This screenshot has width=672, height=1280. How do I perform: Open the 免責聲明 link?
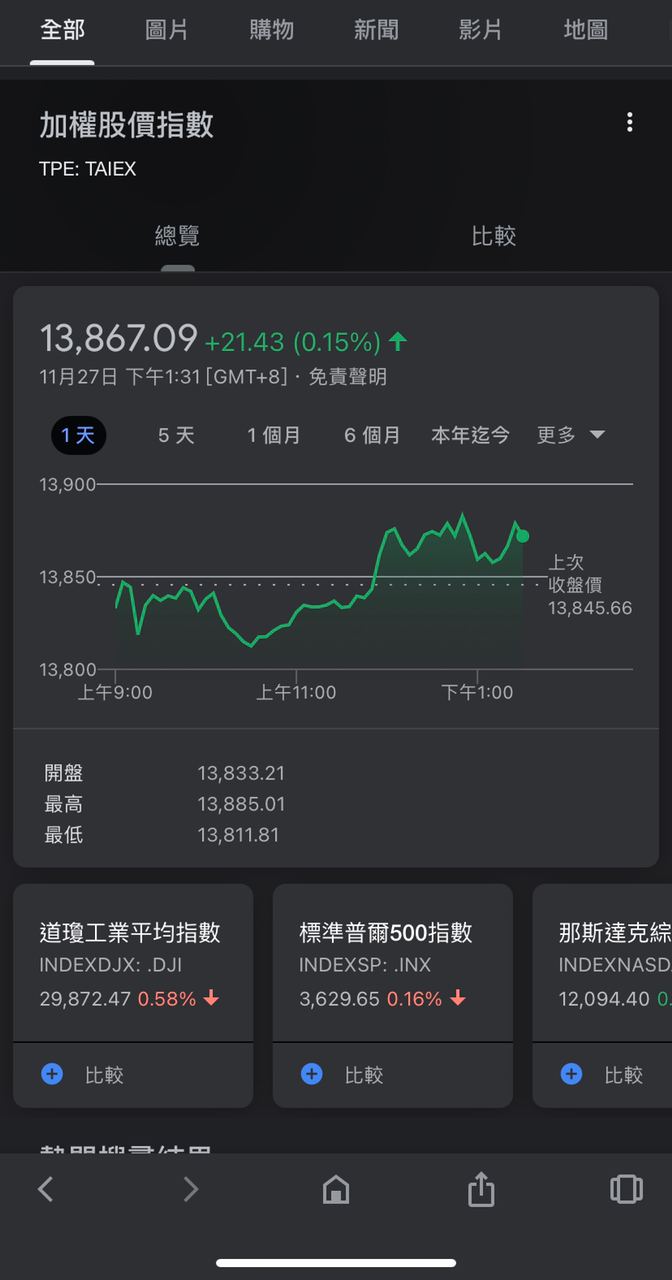click(347, 377)
